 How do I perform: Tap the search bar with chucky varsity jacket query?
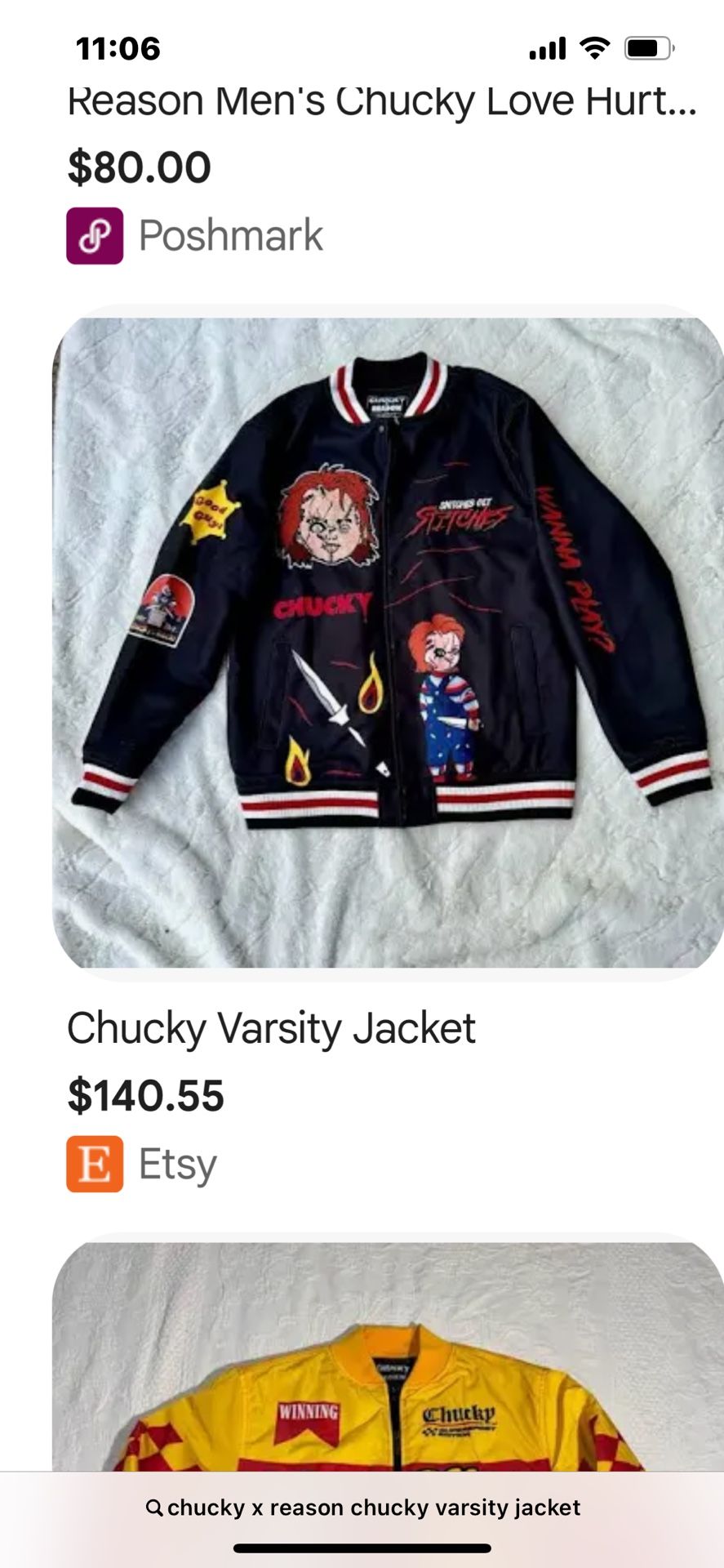[362, 1508]
